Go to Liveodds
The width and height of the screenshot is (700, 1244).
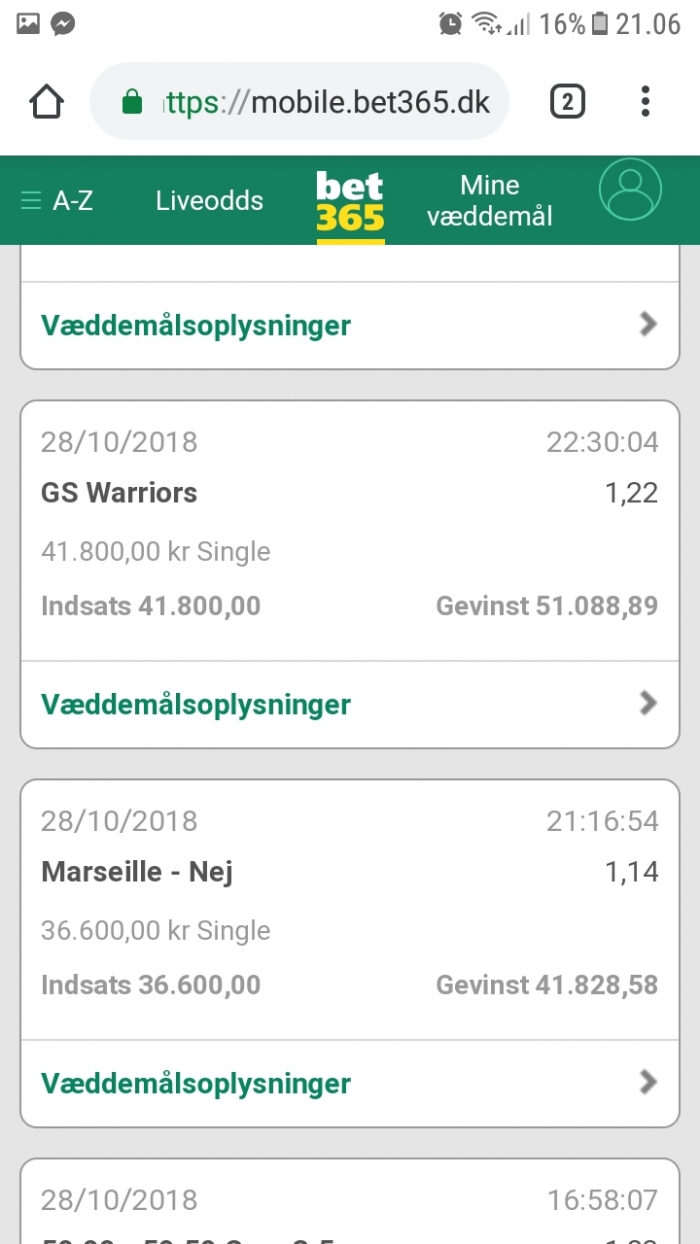pyautogui.click(x=209, y=201)
